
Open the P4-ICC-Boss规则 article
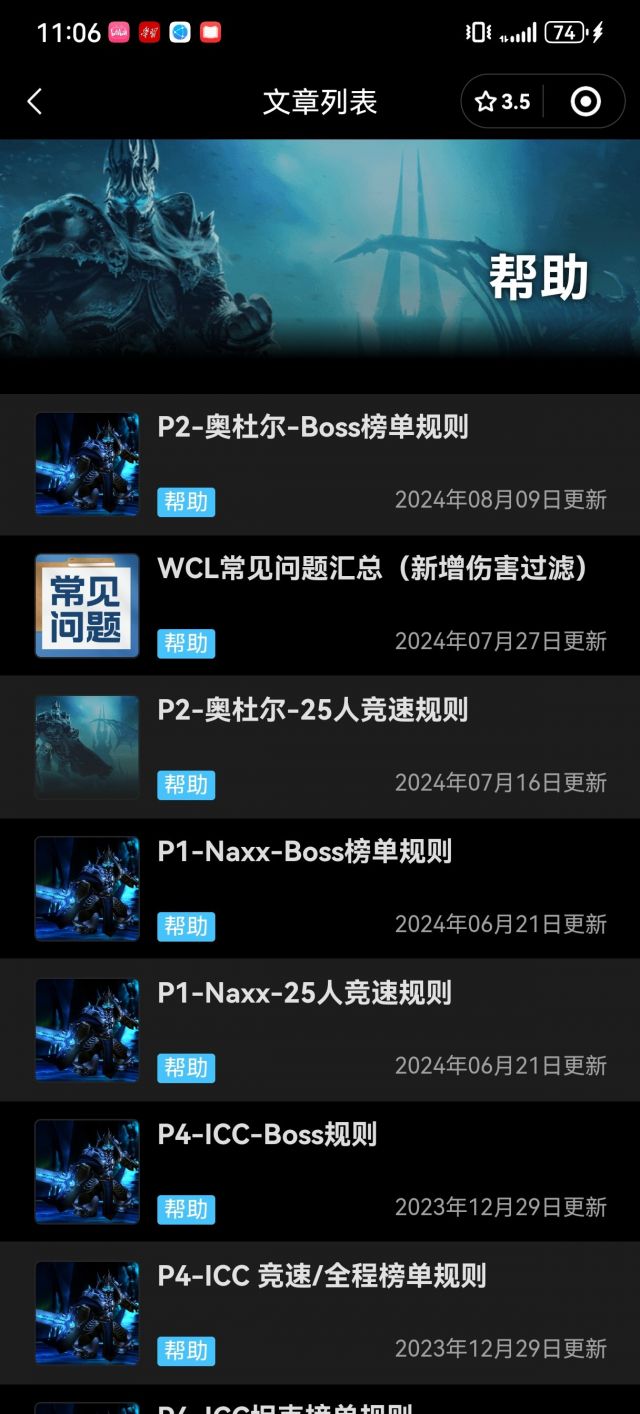267,1135
